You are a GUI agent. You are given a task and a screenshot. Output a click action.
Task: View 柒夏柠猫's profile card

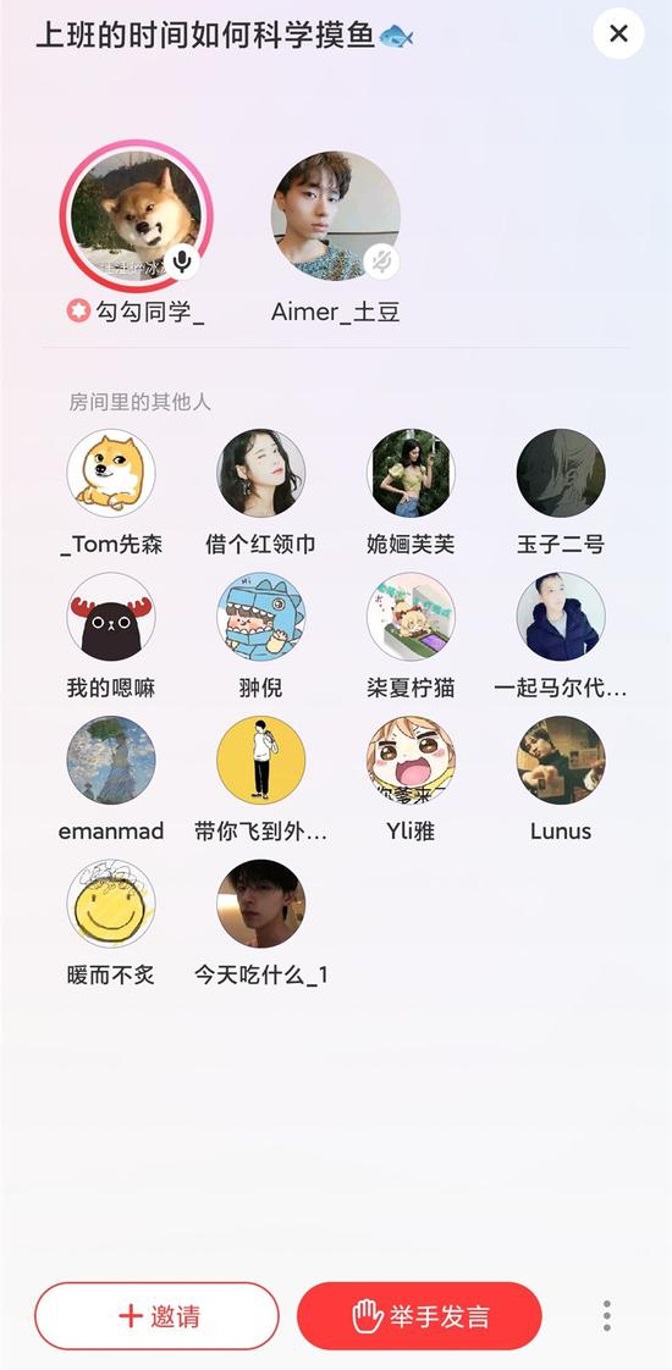(x=411, y=616)
